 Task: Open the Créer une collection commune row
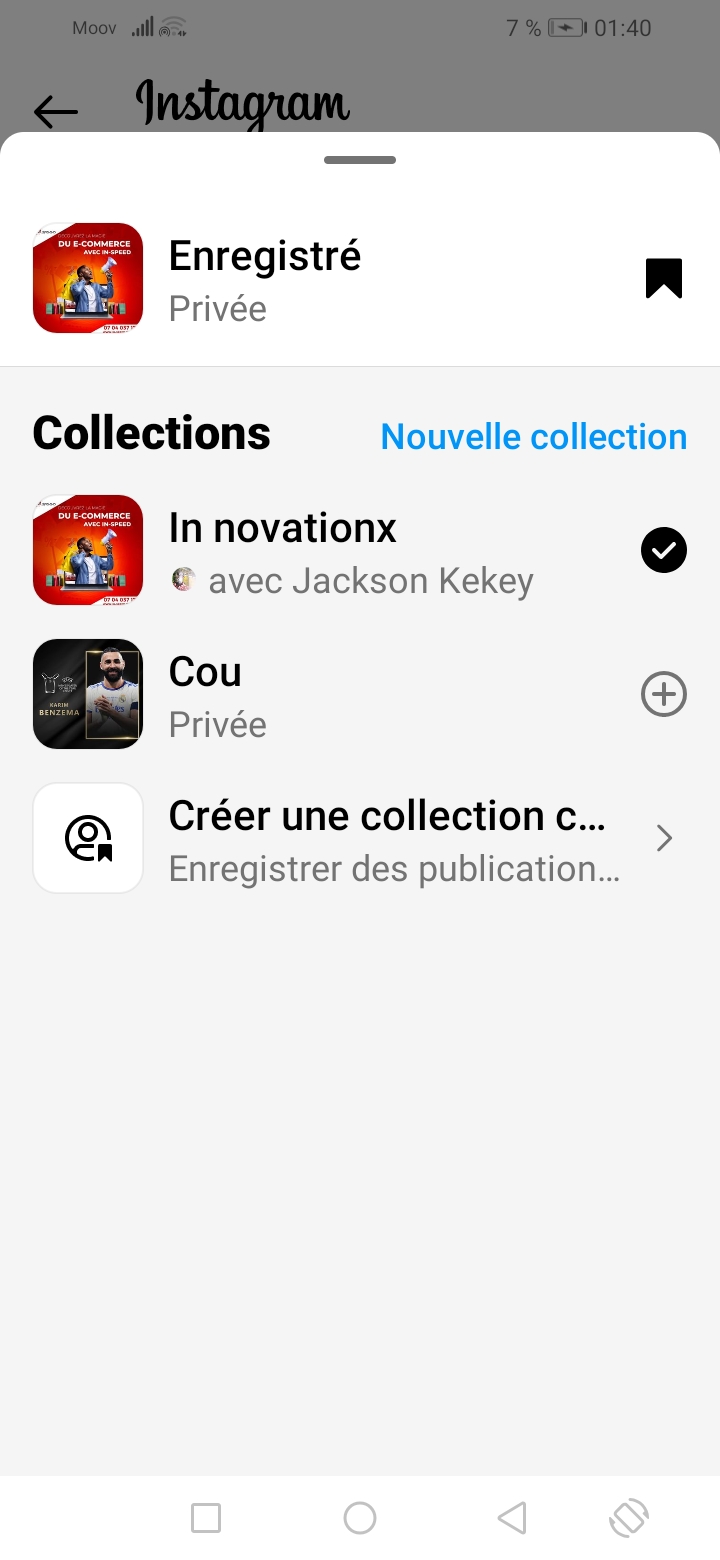click(x=360, y=838)
